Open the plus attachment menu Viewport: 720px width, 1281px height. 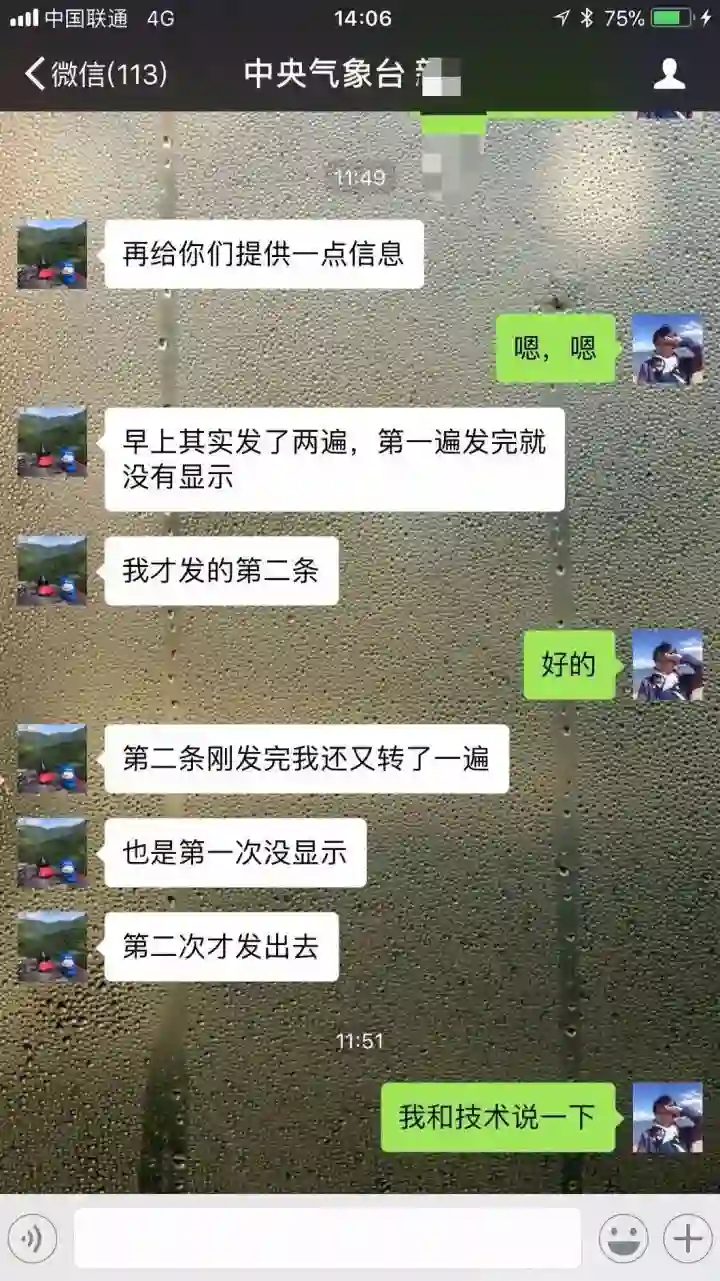[687, 1239]
